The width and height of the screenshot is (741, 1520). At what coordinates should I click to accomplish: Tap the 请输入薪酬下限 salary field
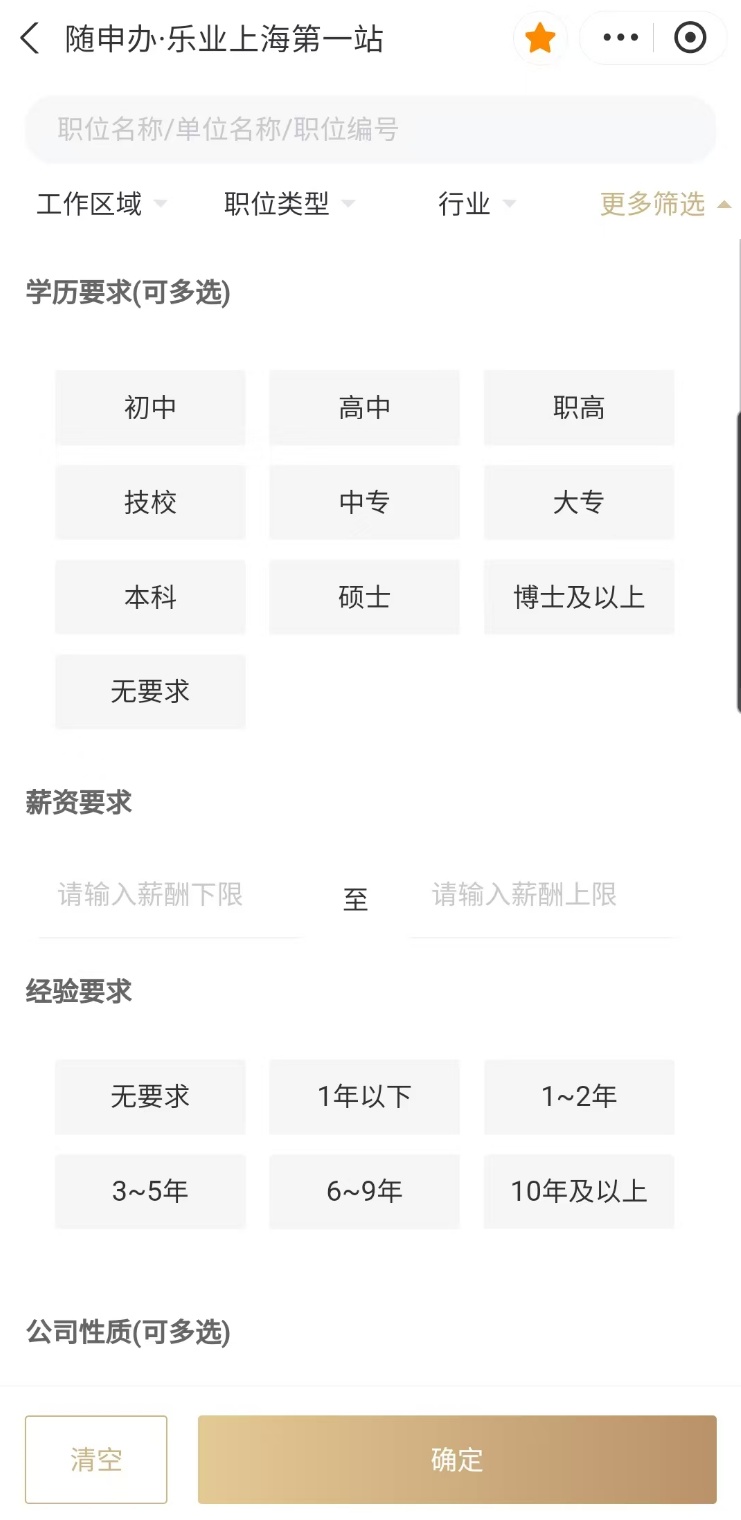[170, 895]
